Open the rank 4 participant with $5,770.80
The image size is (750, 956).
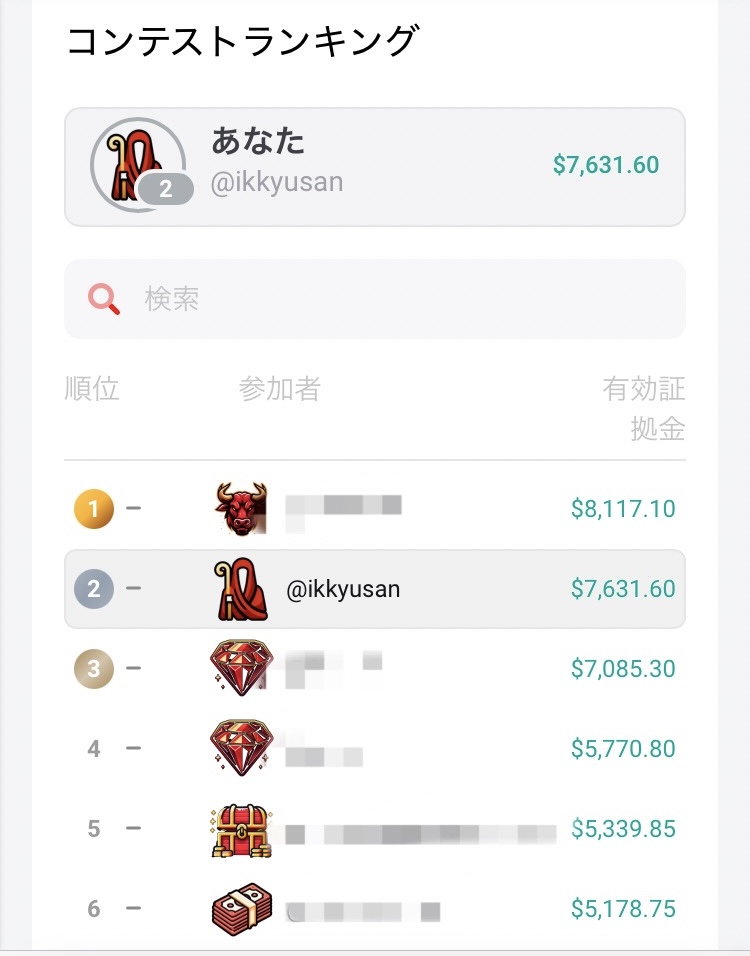(375, 749)
